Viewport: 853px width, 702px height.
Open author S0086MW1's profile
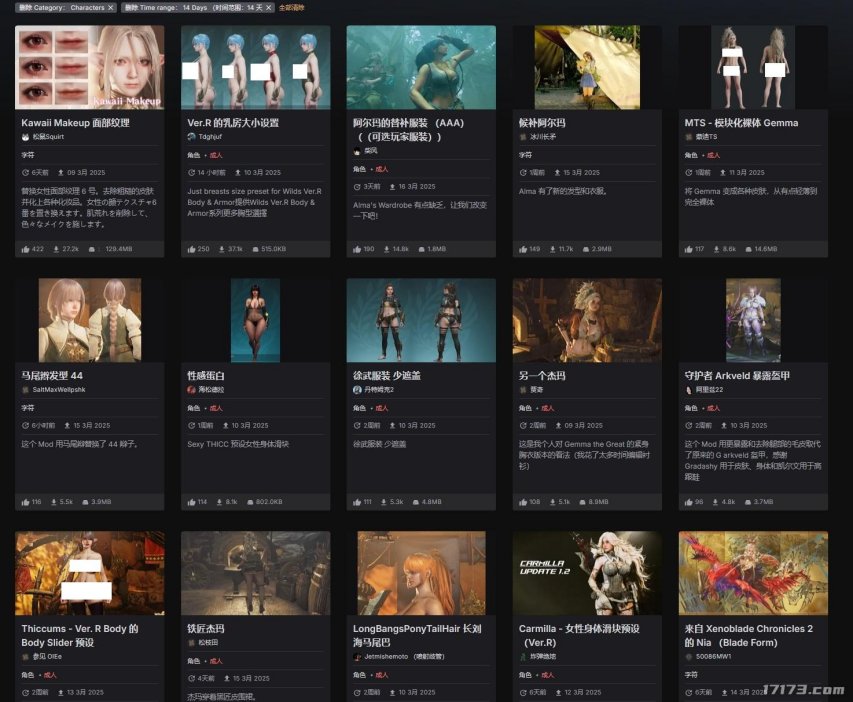[x=716, y=657]
